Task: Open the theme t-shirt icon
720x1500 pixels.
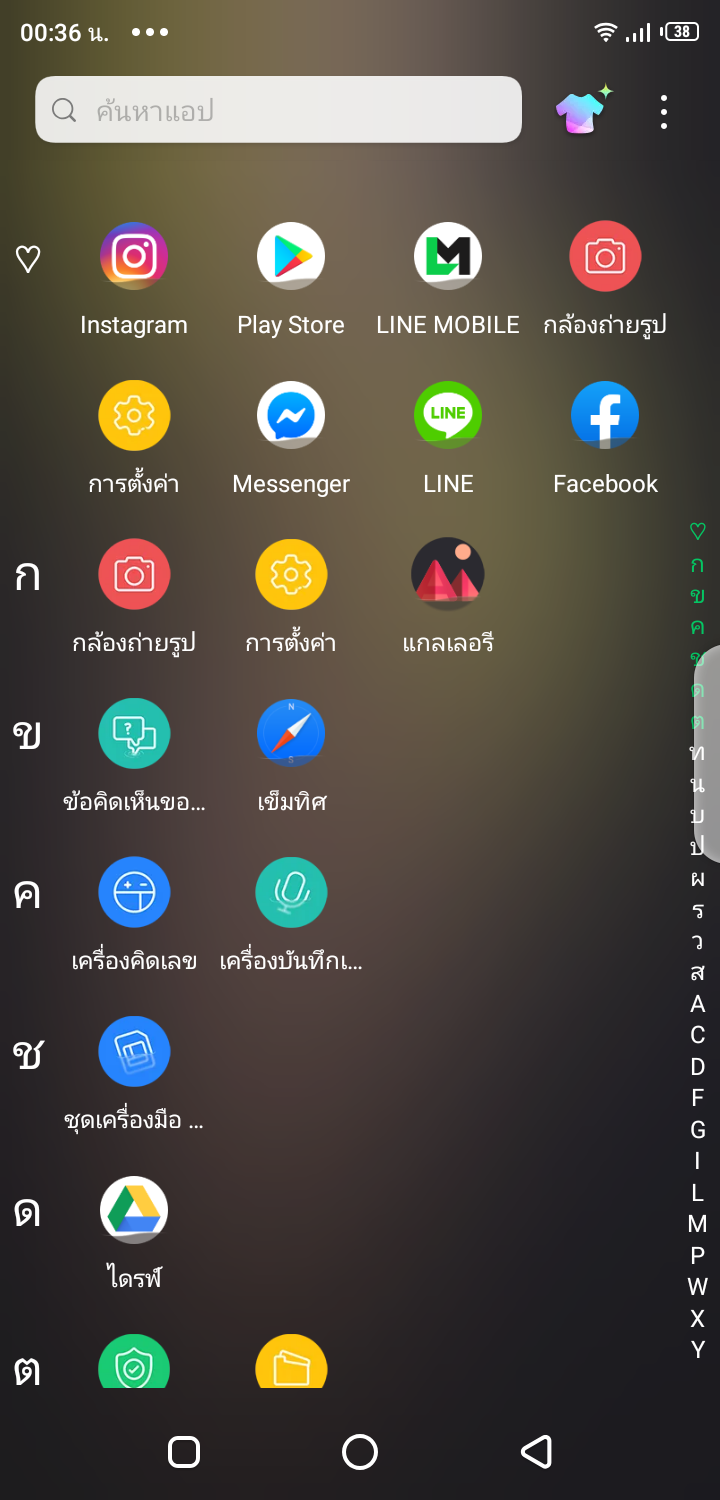Action: 582,111
